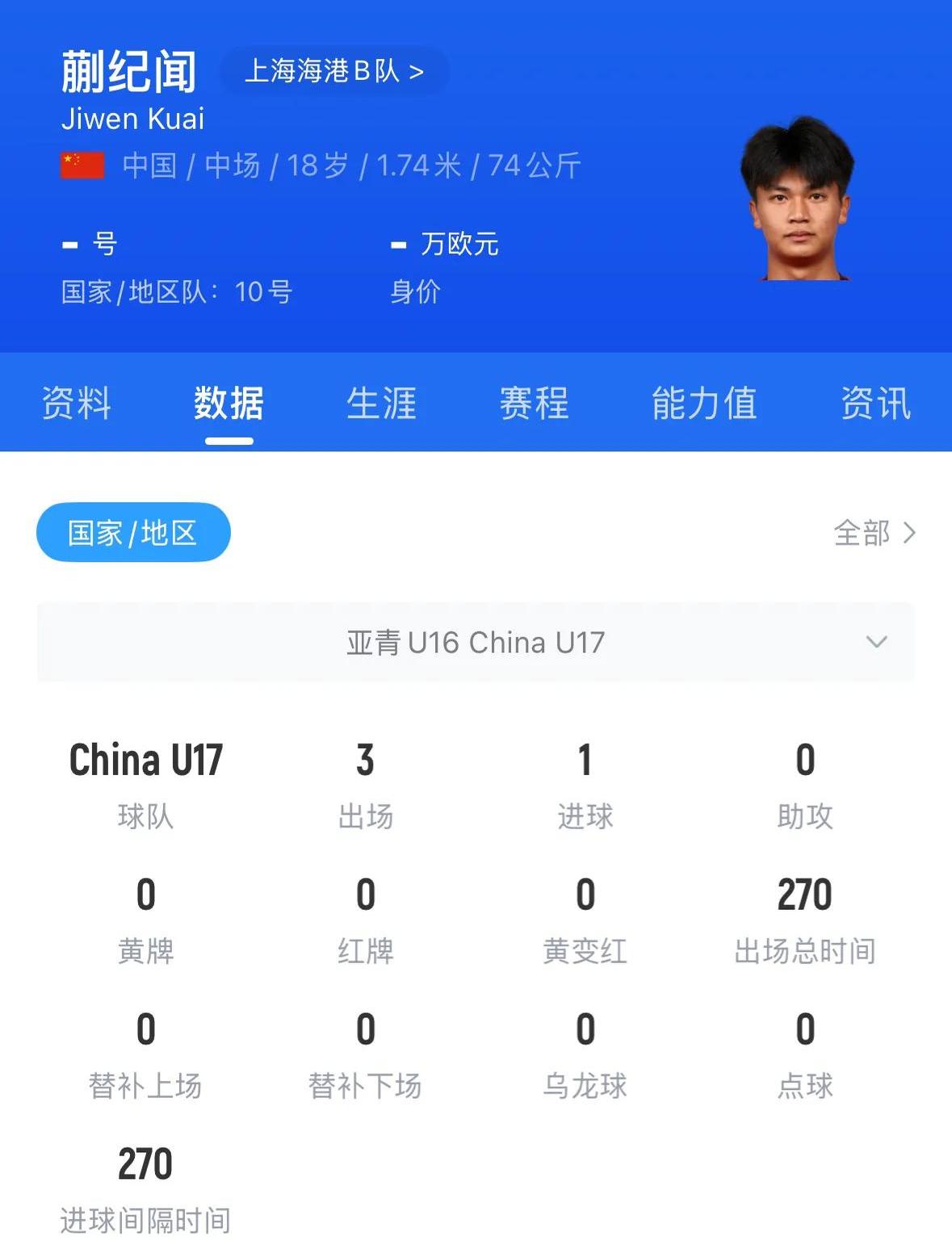Screen dimensions: 952x1249
Task: Click the chevron next to 全部
Action: pyautogui.click(x=910, y=533)
